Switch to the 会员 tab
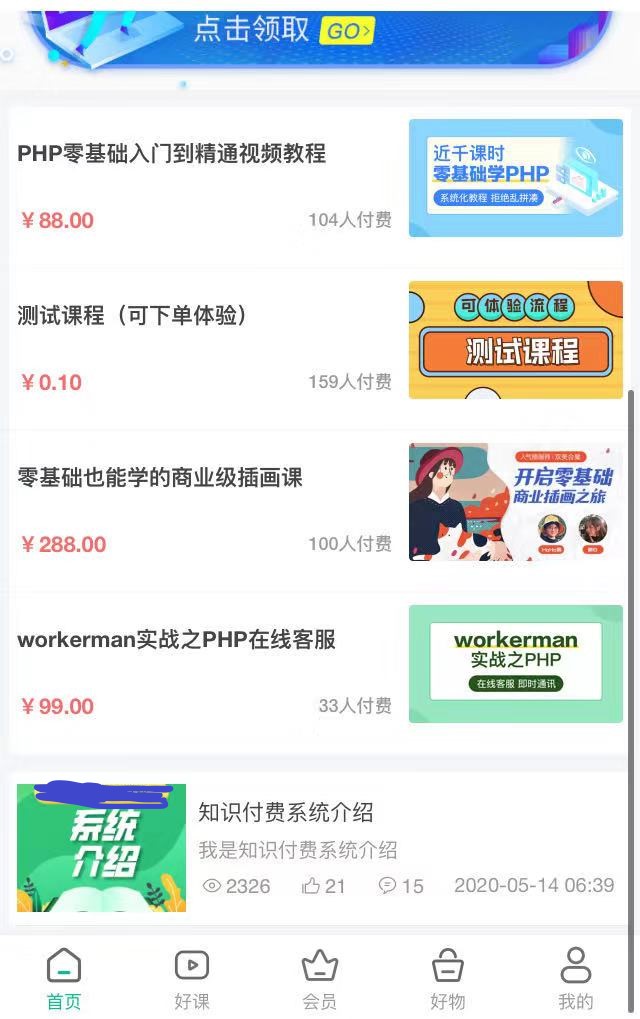640x1019 pixels. click(320, 980)
